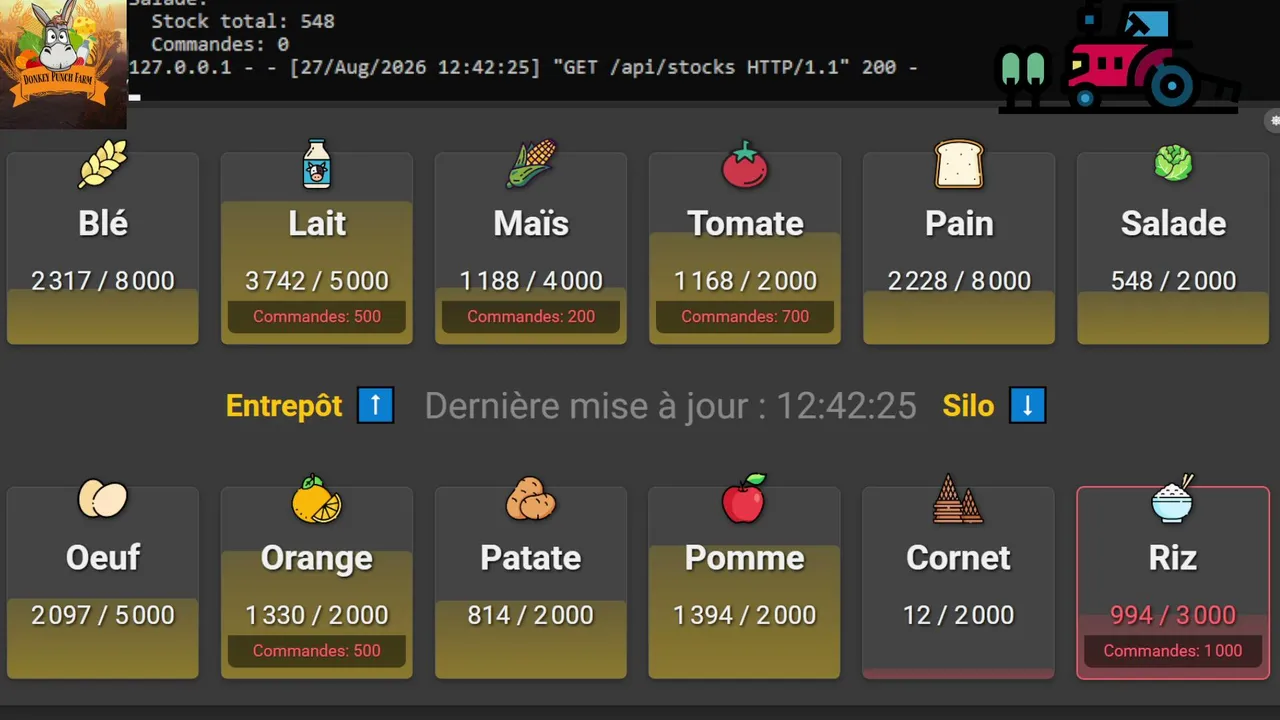Open the Cornet stock card
Image resolution: width=1280 pixels, height=720 pixels.
959,583
